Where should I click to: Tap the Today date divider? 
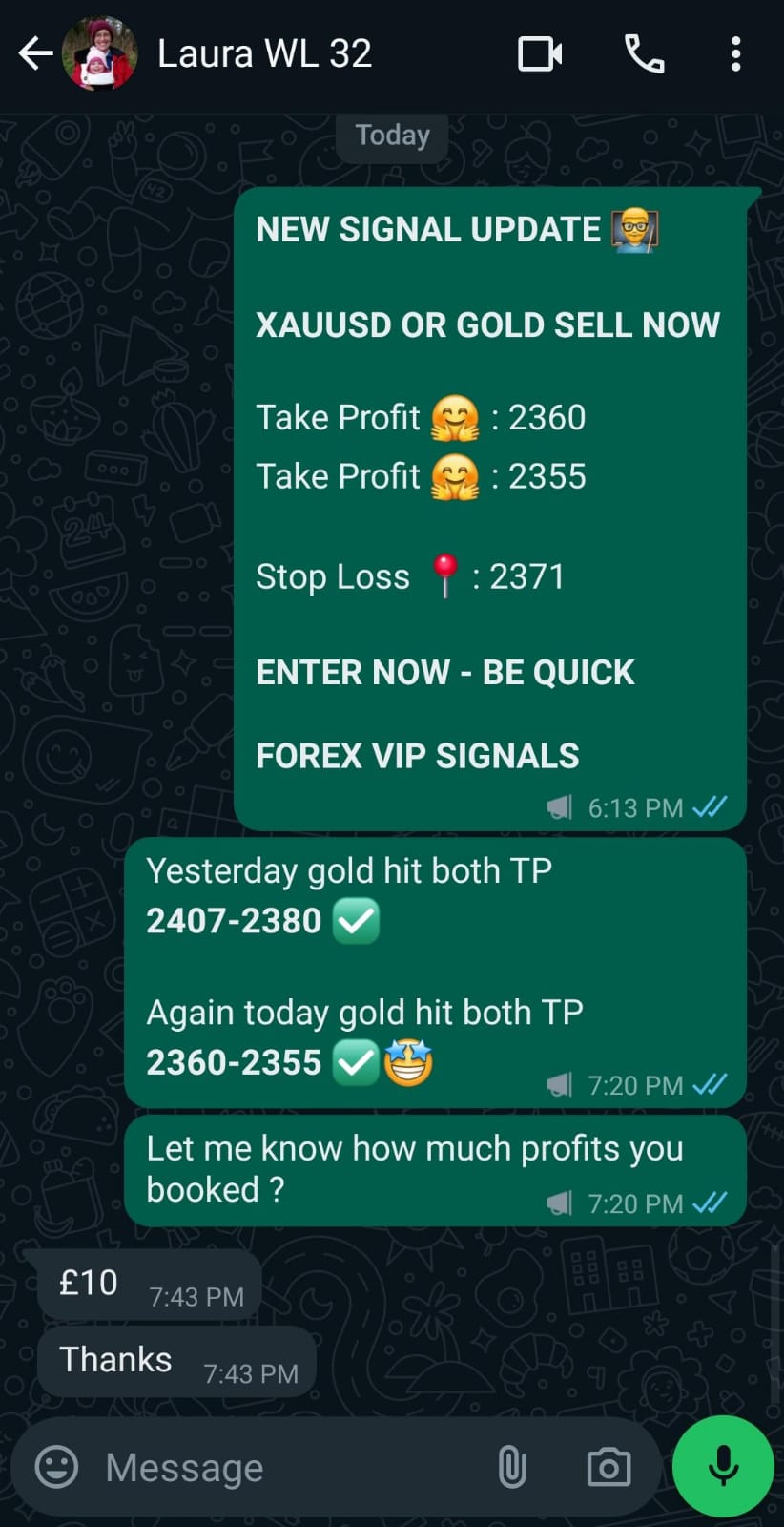tap(392, 135)
